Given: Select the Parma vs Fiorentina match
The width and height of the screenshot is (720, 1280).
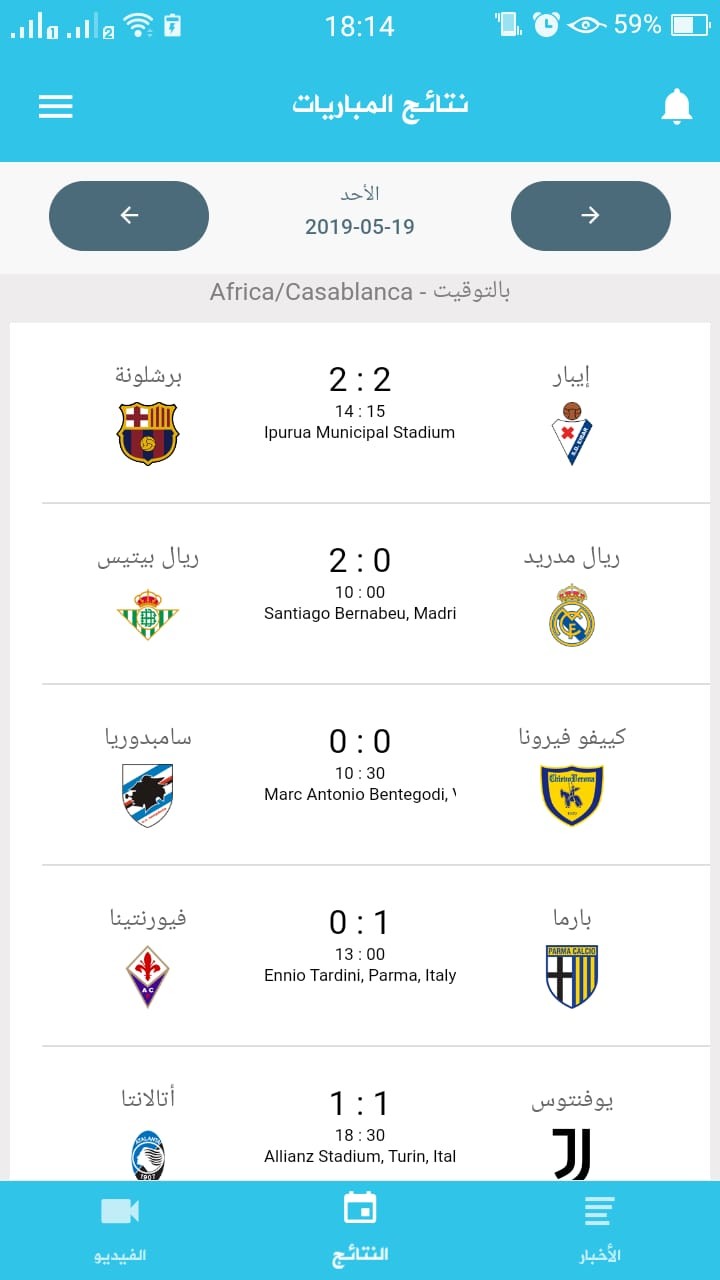Looking at the screenshot, I should pyautogui.click(x=360, y=956).
